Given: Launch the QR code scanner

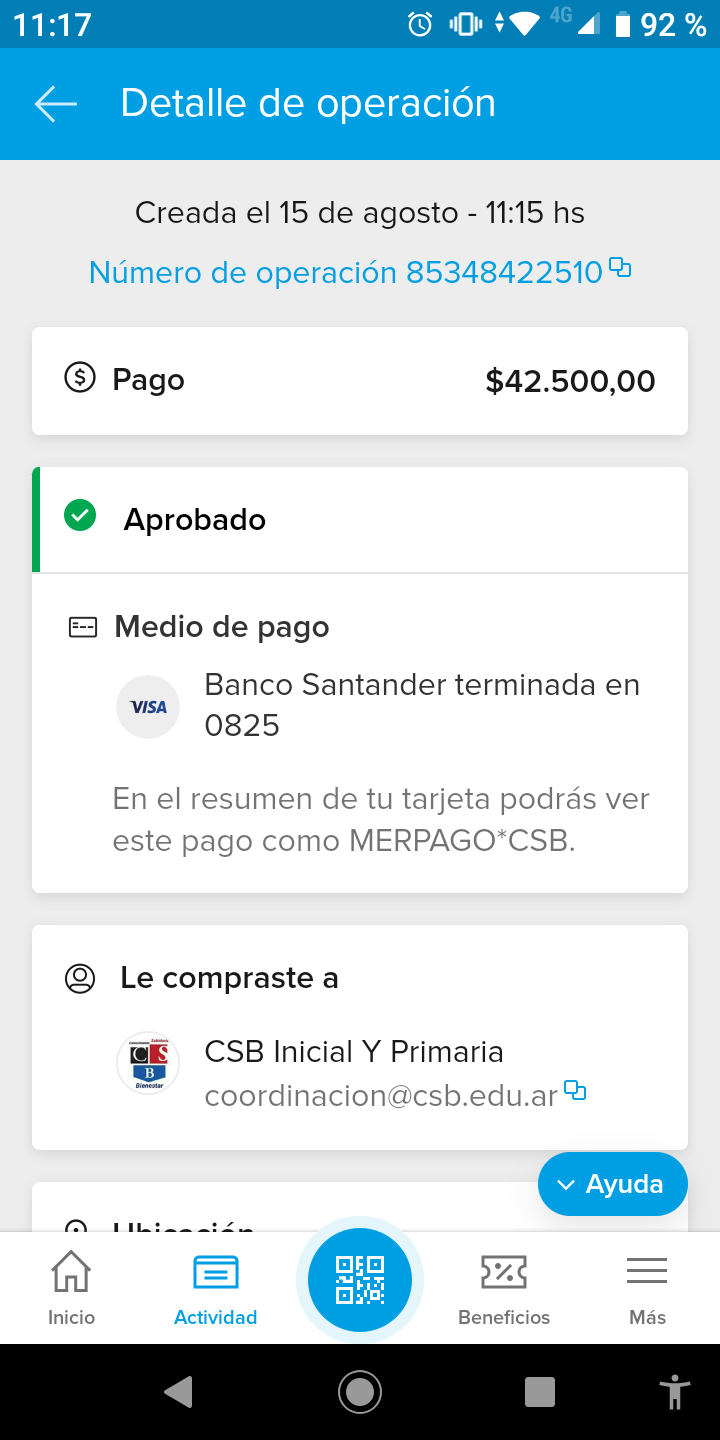Looking at the screenshot, I should coord(360,1280).
